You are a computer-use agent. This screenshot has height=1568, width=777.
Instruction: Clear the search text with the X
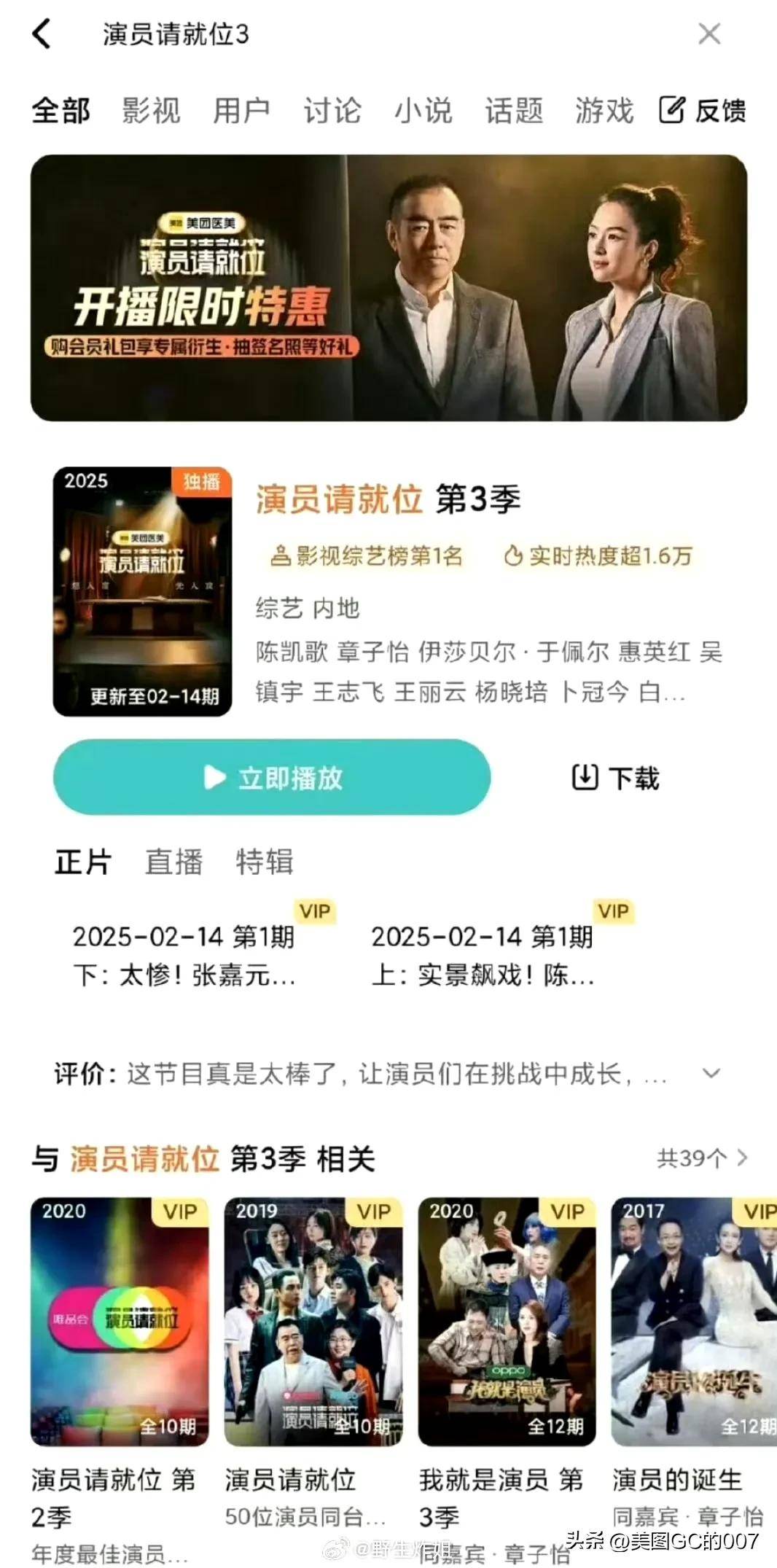708,34
